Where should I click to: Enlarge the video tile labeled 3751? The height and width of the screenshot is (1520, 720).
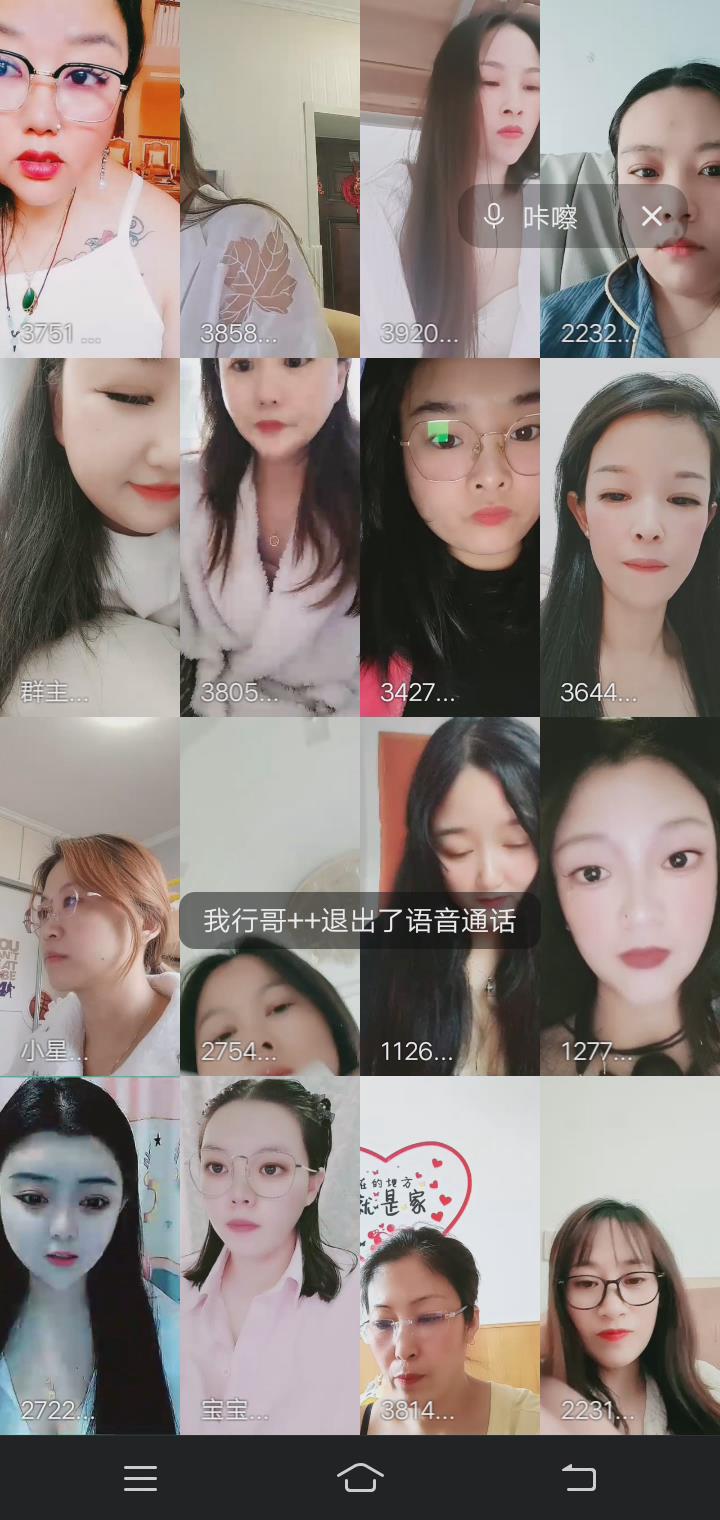(x=90, y=180)
